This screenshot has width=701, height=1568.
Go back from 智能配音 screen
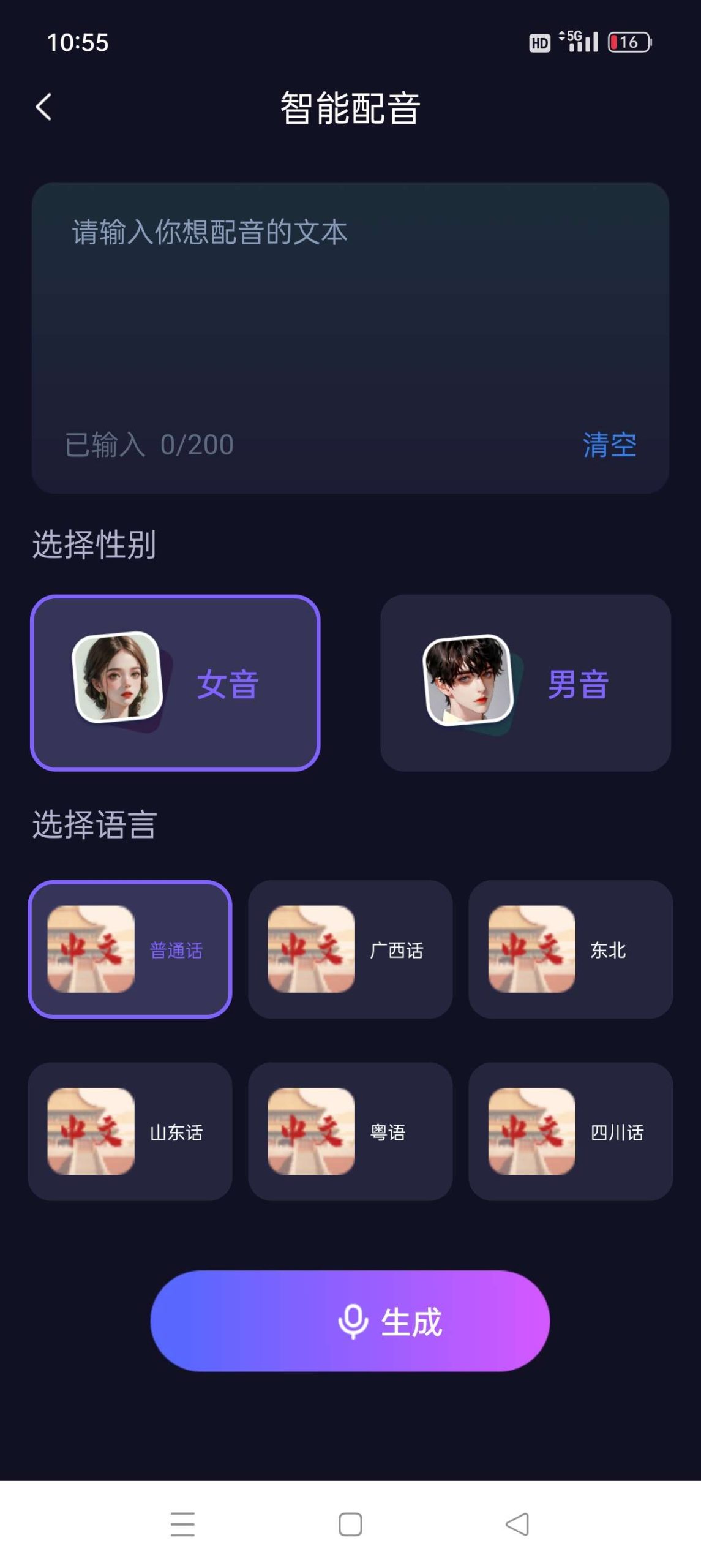(44, 107)
